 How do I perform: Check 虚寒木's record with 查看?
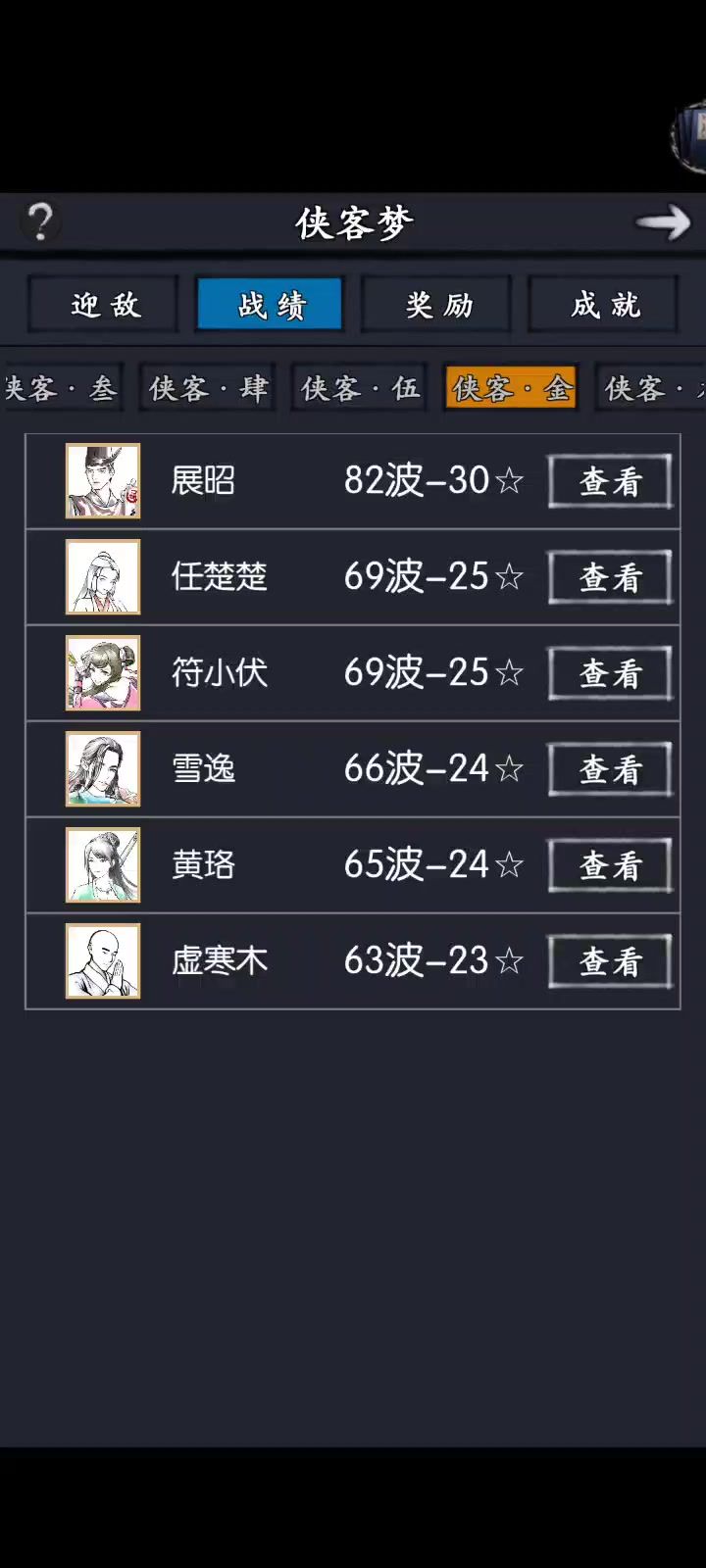(x=610, y=961)
